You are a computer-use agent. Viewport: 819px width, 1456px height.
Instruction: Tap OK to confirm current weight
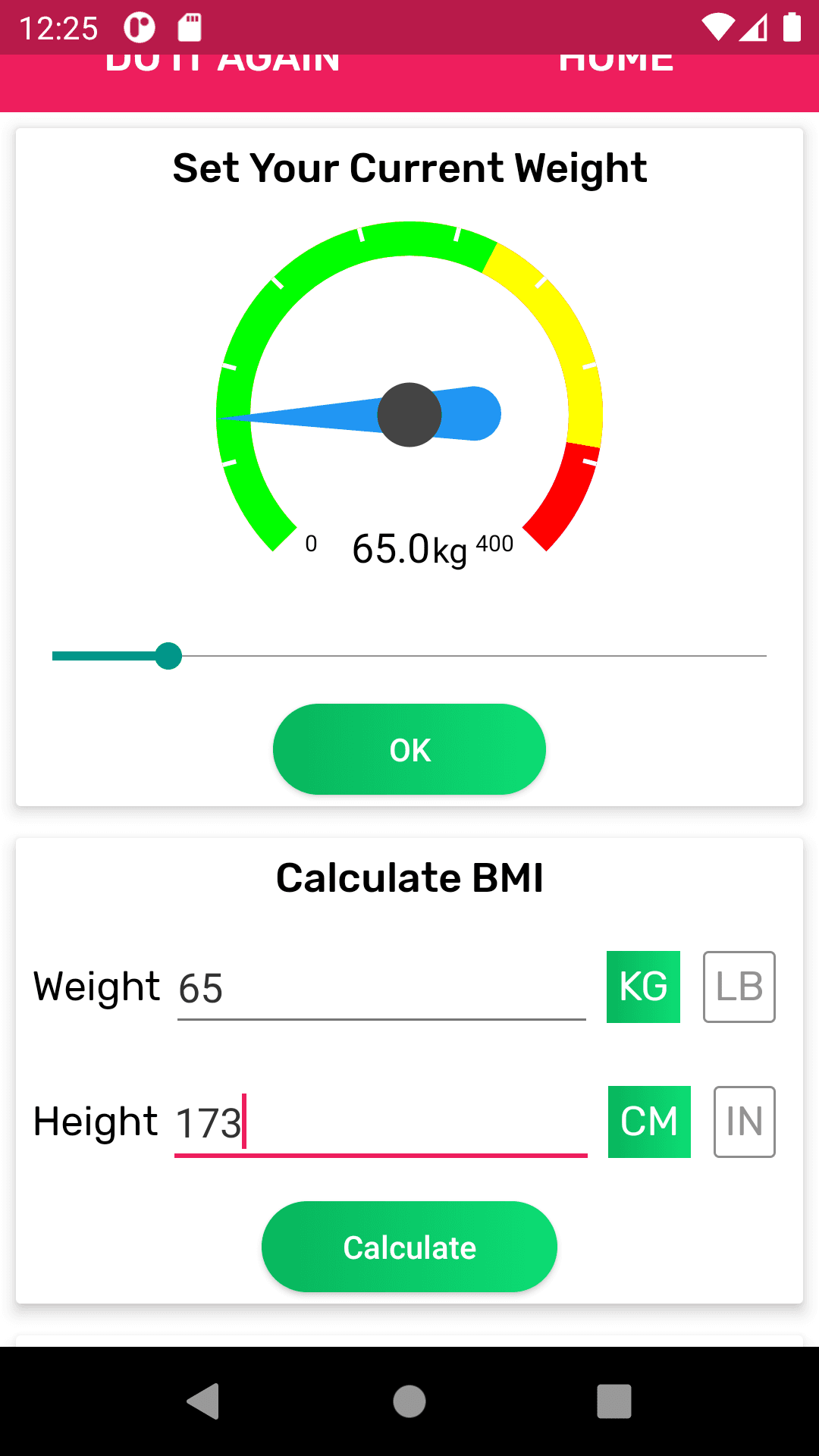[x=409, y=749]
